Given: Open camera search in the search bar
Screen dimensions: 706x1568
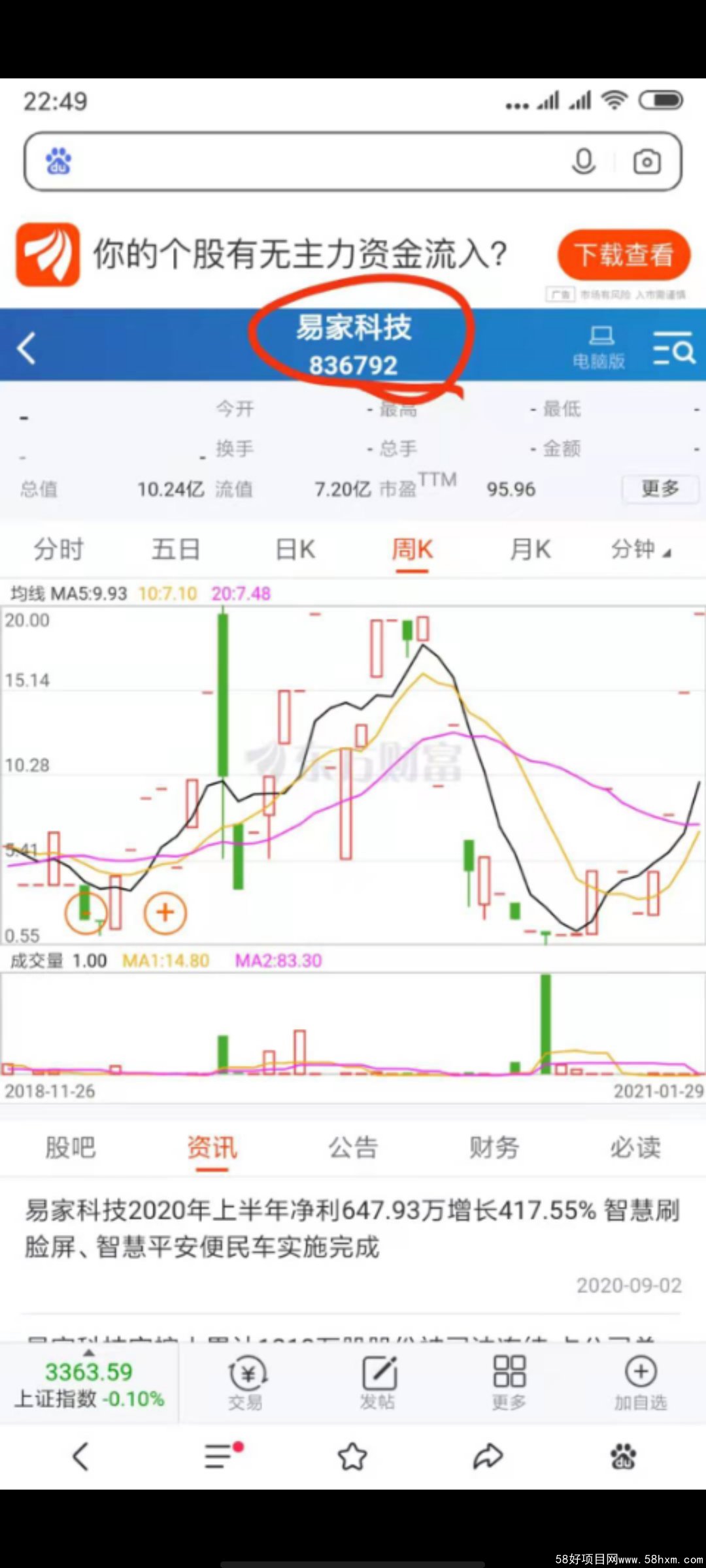Looking at the screenshot, I should [x=647, y=161].
